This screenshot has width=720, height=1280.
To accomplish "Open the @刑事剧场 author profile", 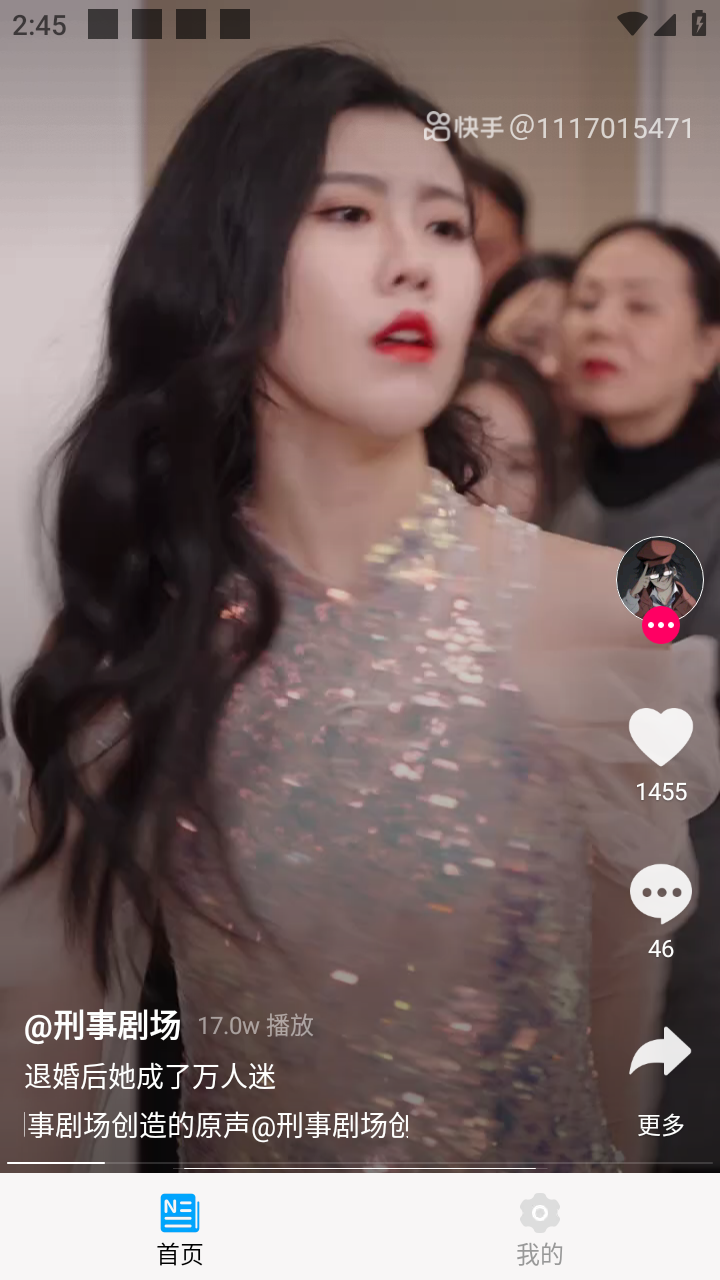I will [x=102, y=1025].
